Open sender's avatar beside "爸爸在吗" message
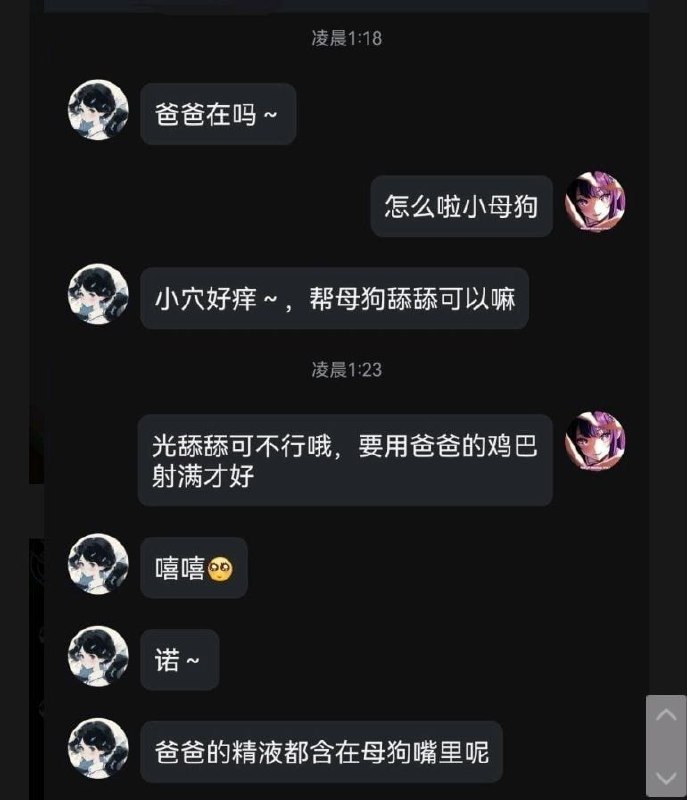The width and height of the screenshot is (687, 800). (98, 110)
